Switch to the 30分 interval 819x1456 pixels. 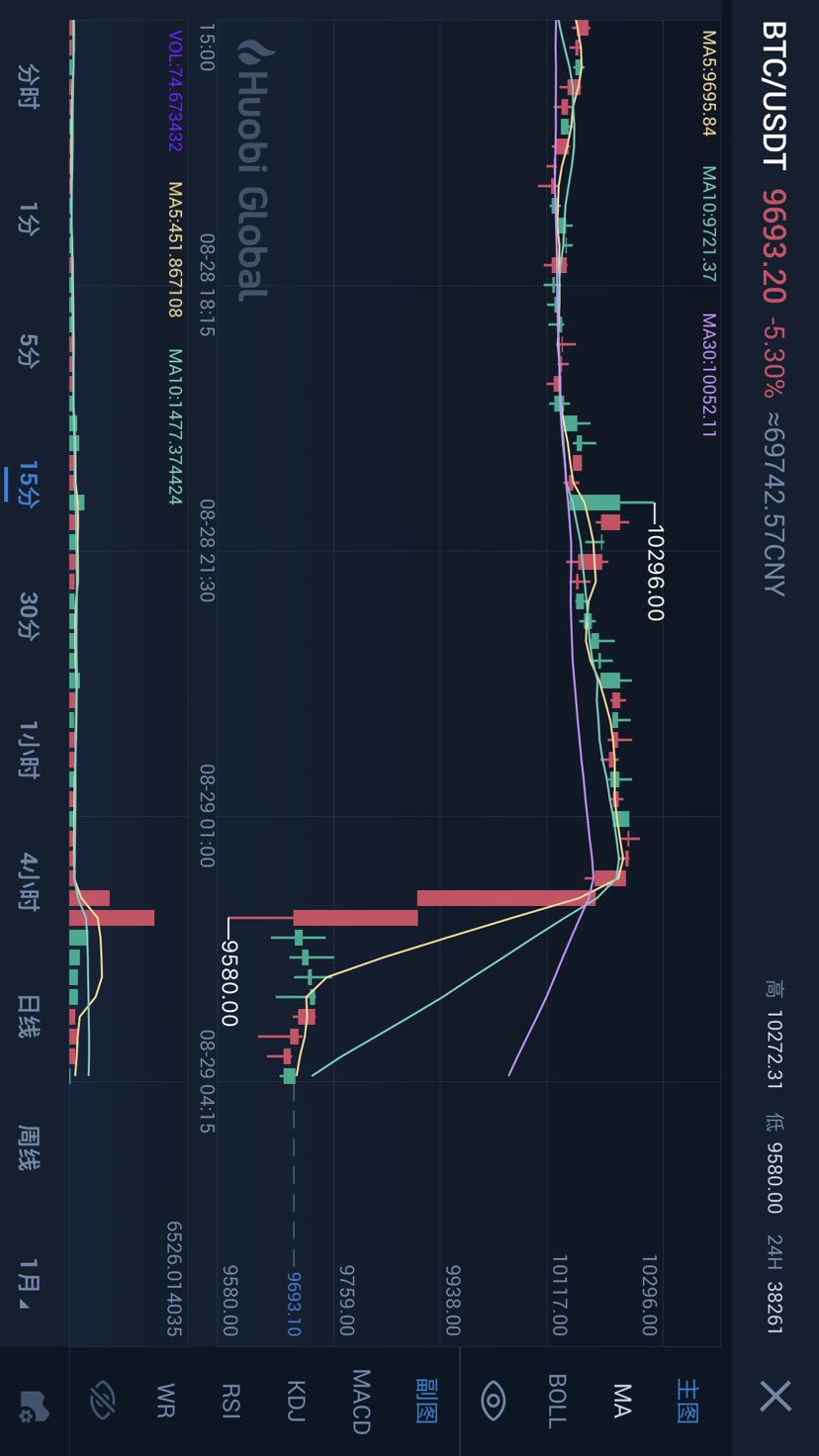29,616
